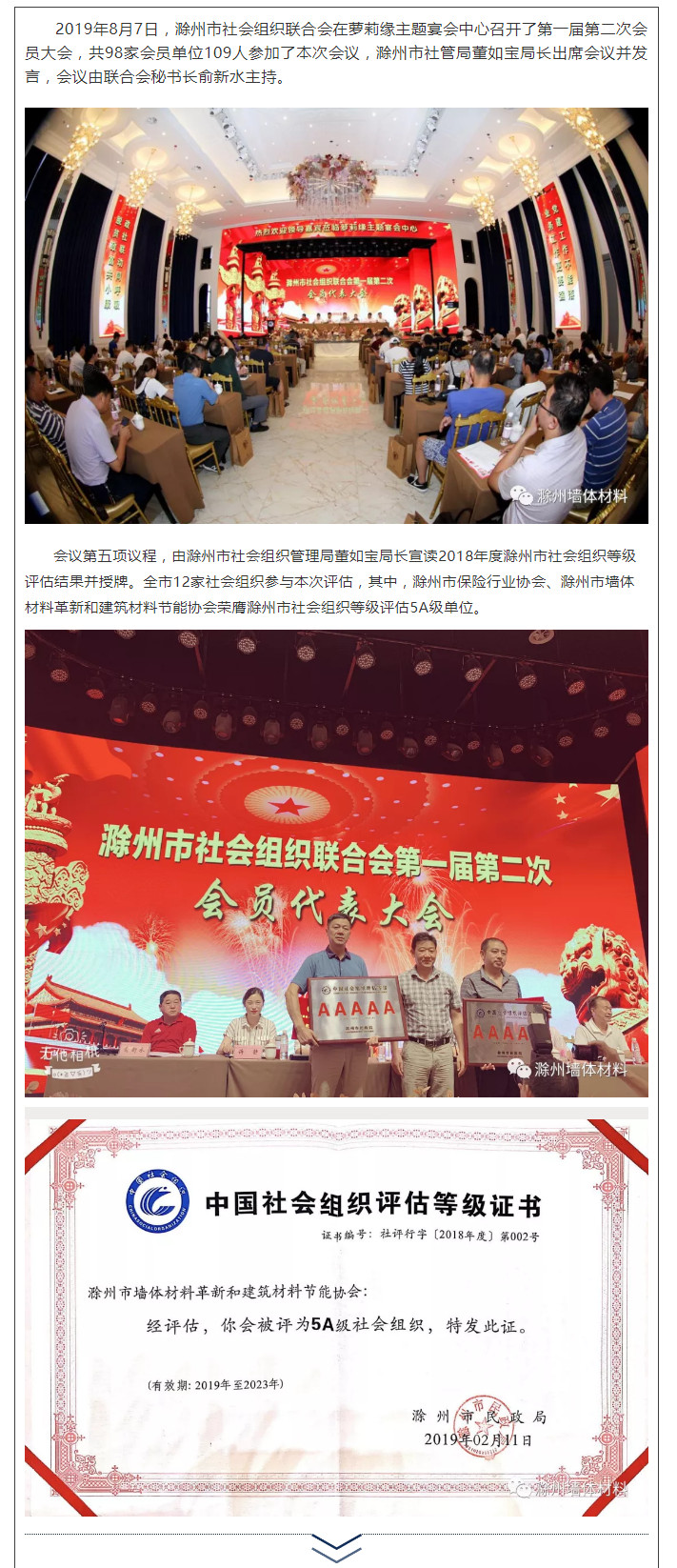This screenshot has height=1568, width=677.
Task: Expand the article with the down chevron
Action: 336,1548
